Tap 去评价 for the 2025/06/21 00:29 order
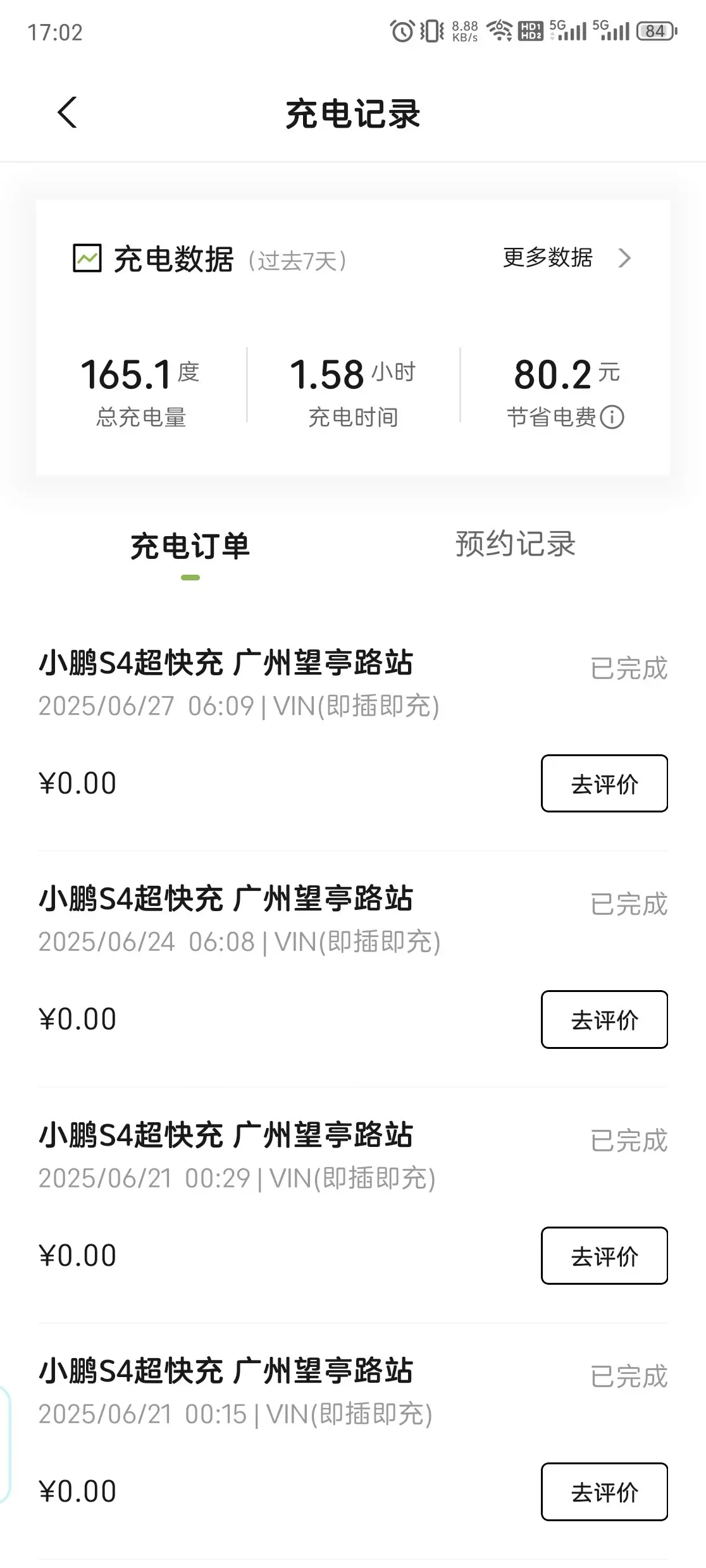 pyautogui.click(x=604, y=1256)
